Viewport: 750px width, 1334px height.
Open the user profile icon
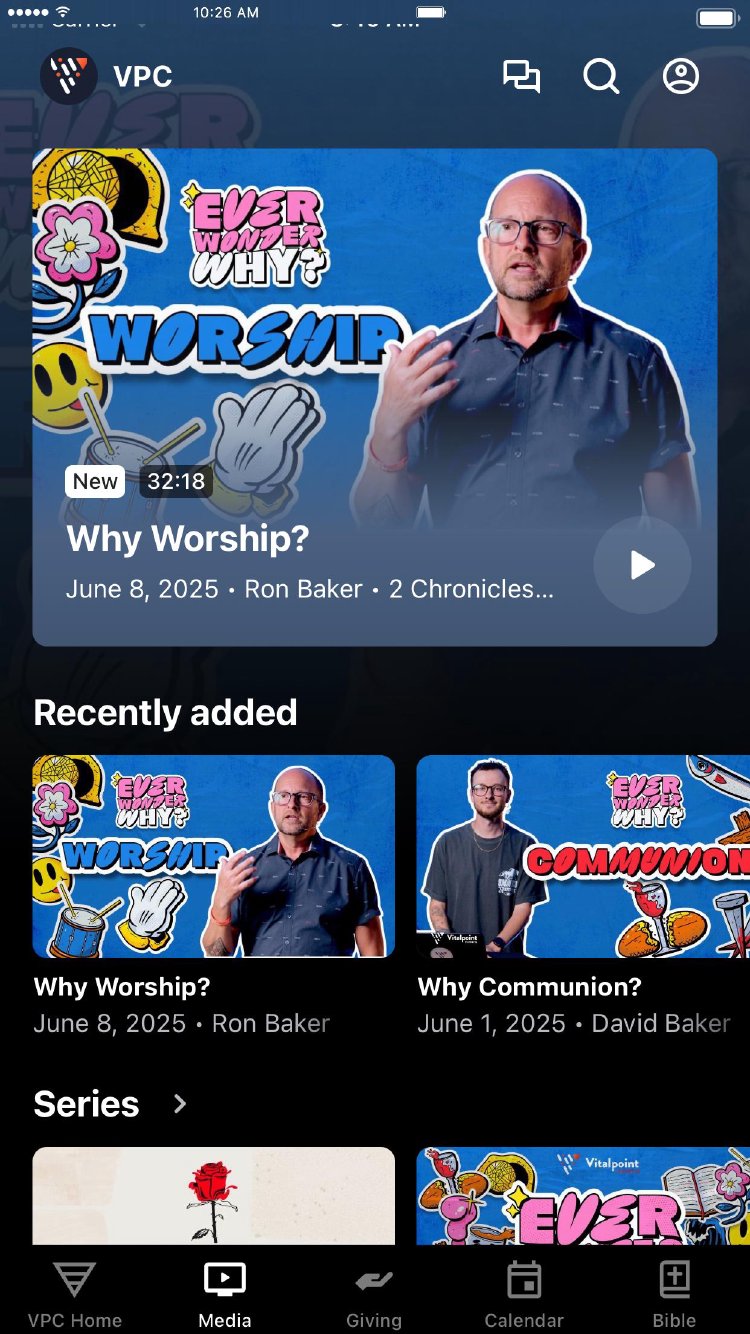(x=681, y=77)
